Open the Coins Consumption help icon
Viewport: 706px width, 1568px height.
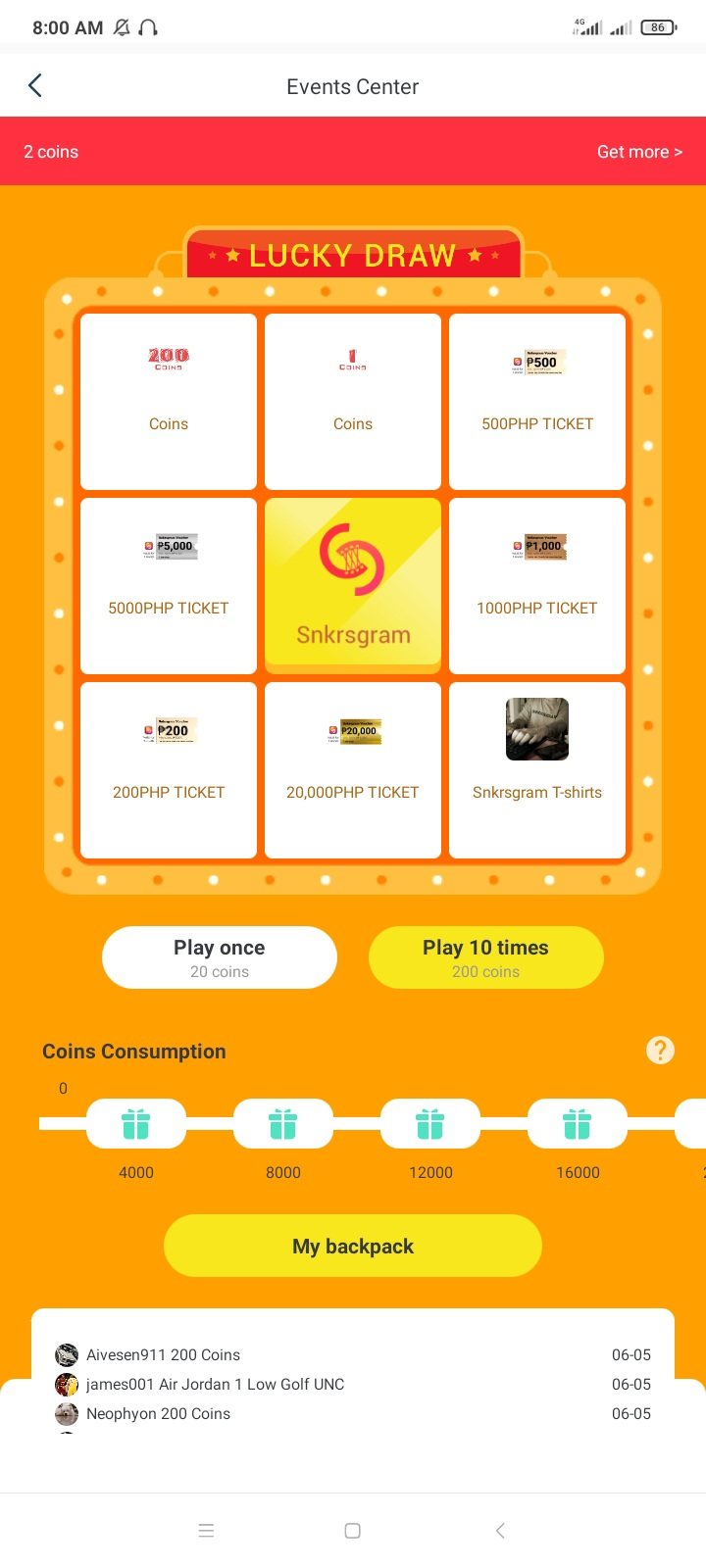tap(660, 1051)
